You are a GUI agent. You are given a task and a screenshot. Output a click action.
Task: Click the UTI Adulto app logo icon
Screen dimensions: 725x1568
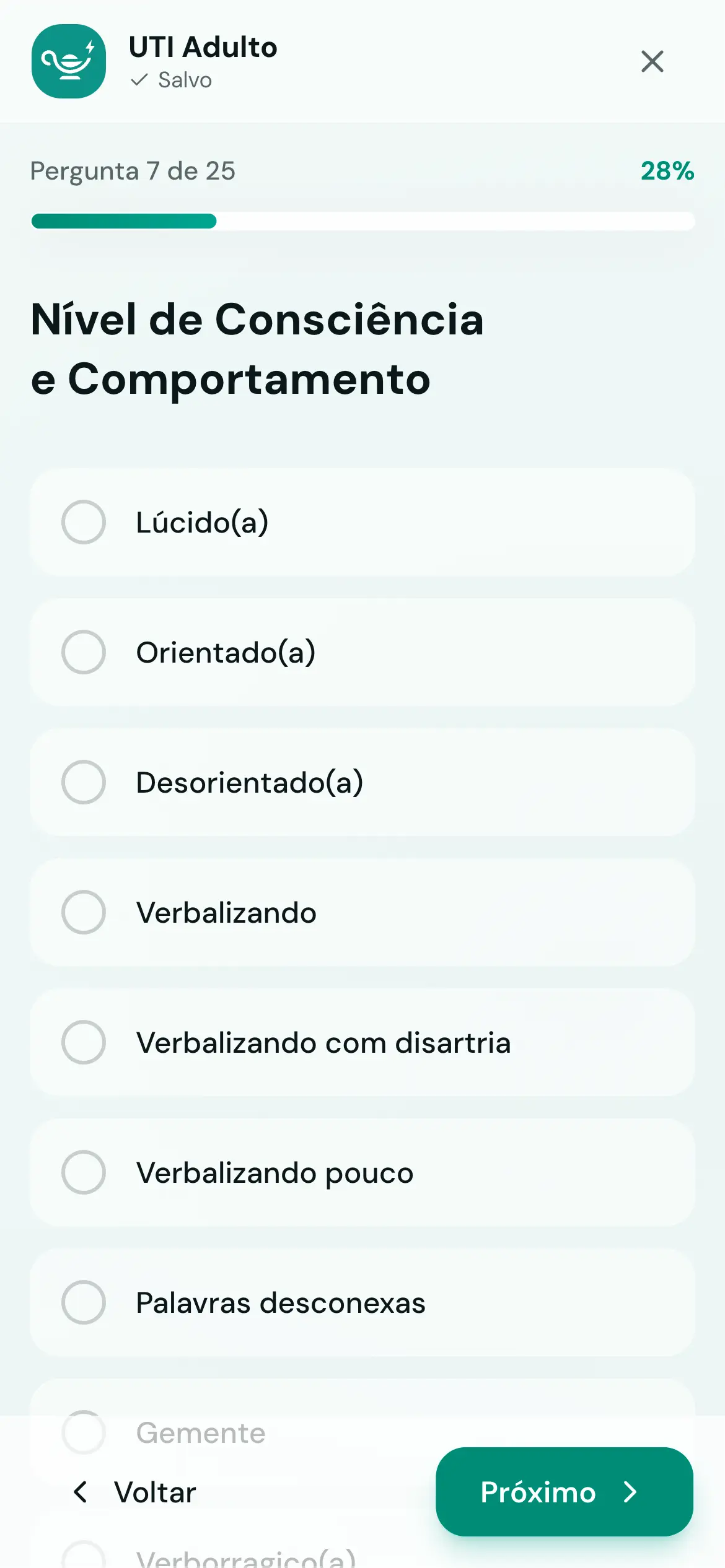coord(68,62)
